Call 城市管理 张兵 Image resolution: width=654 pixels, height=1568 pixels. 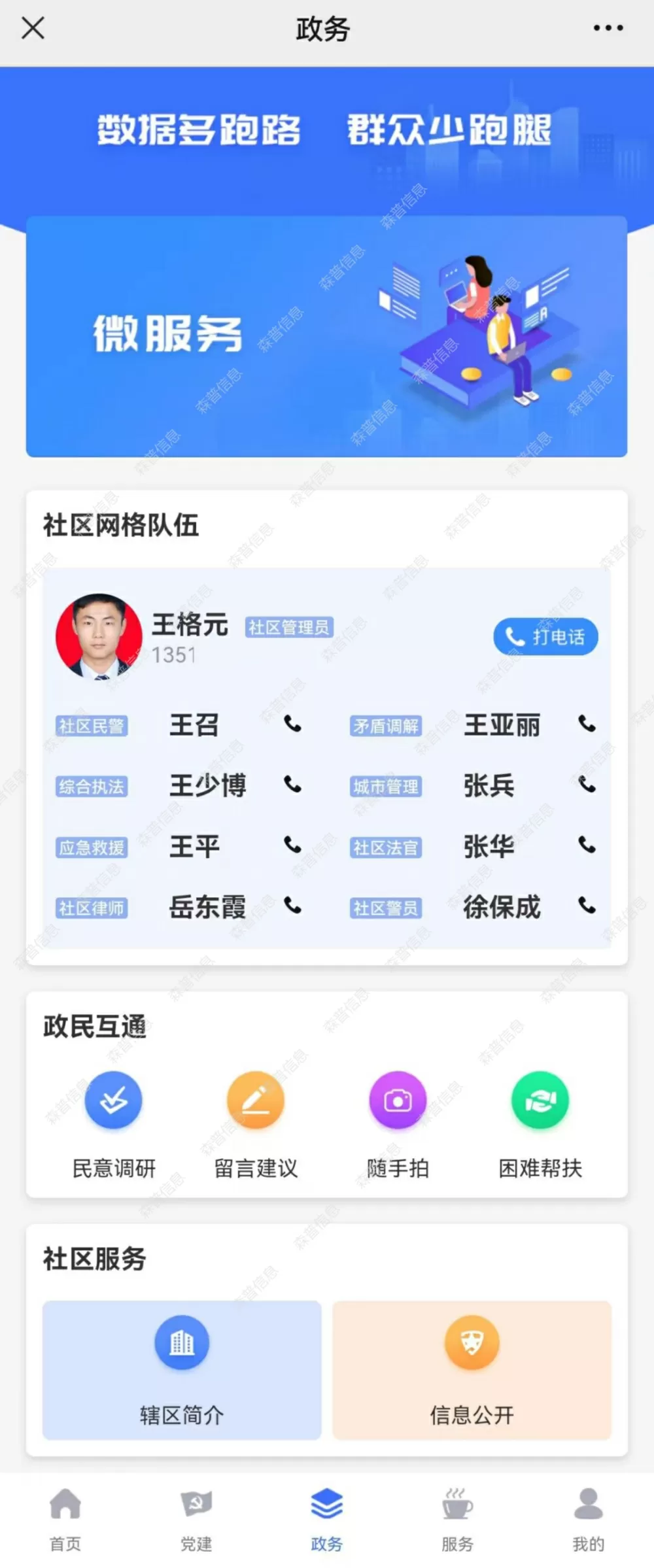(587, 784)
